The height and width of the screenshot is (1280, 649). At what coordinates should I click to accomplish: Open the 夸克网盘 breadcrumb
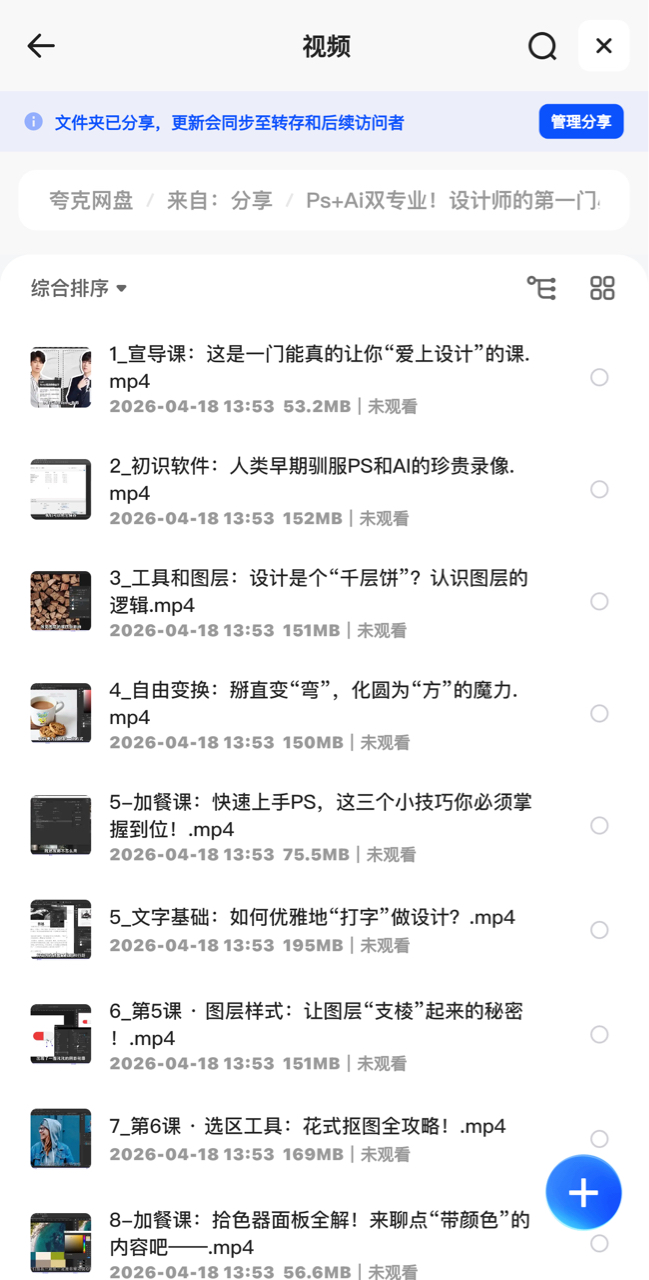click(x=91, y=200)
